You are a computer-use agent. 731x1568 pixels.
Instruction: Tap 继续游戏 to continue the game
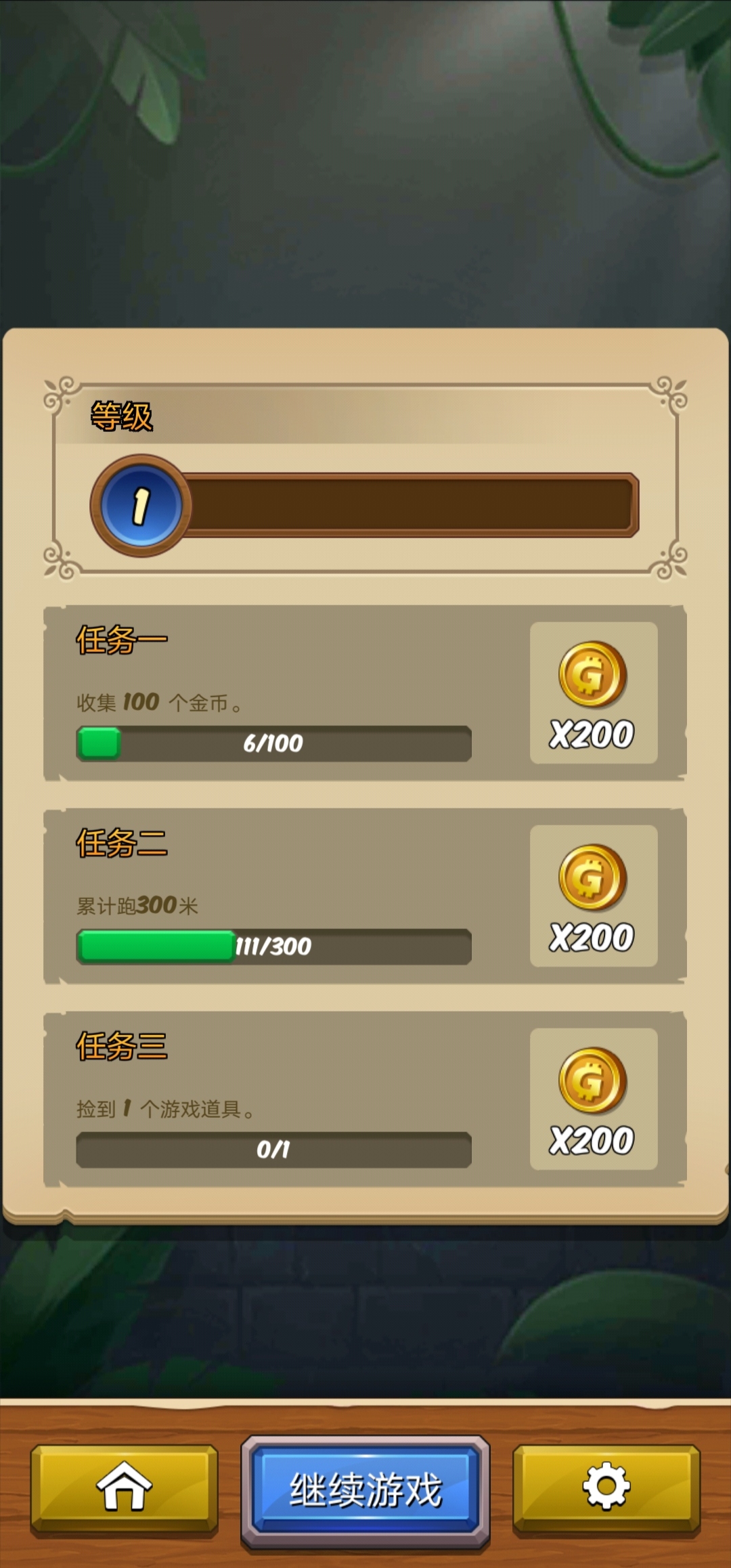coord(365,1489)
